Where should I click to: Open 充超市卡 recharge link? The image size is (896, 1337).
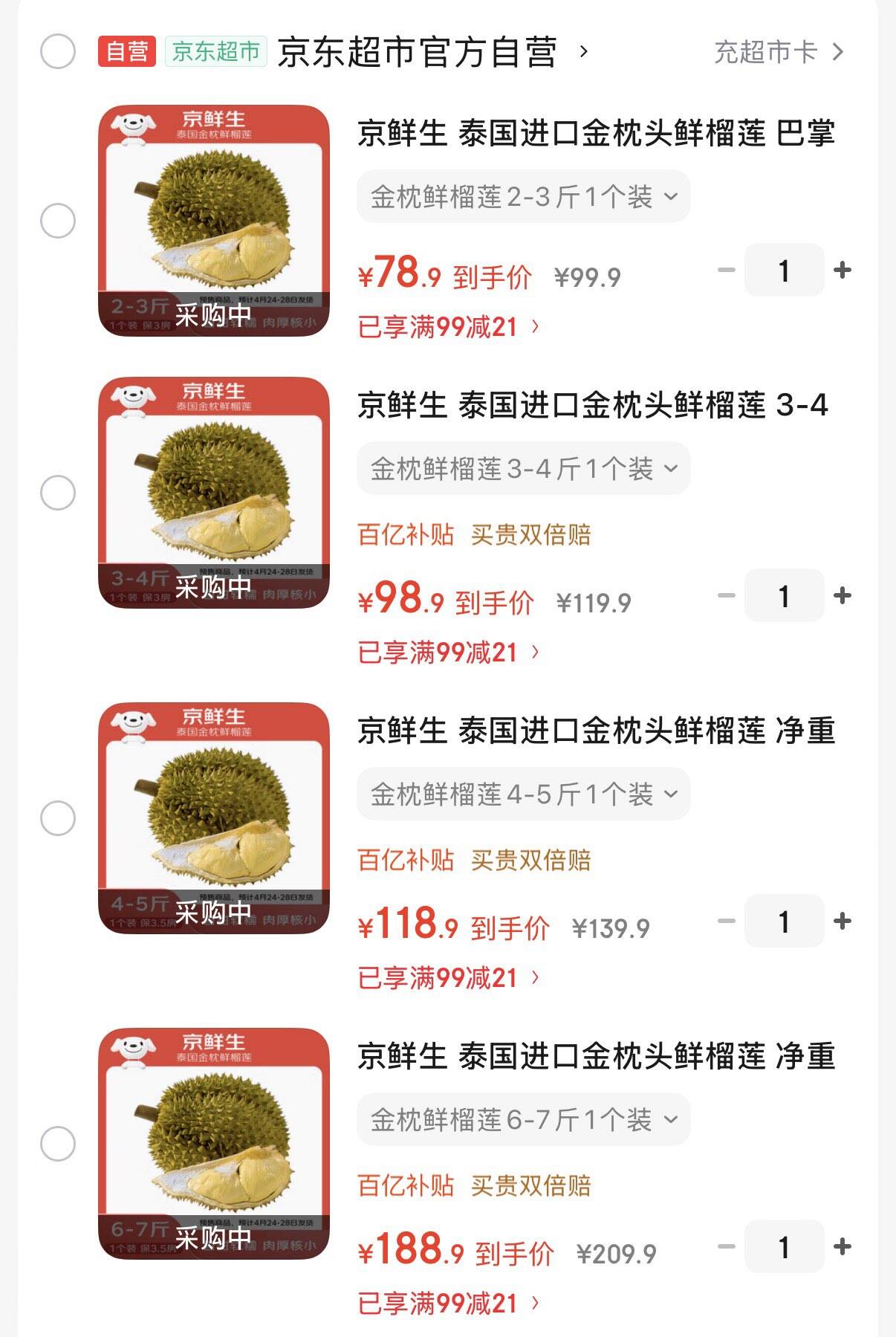click(779, 52)
